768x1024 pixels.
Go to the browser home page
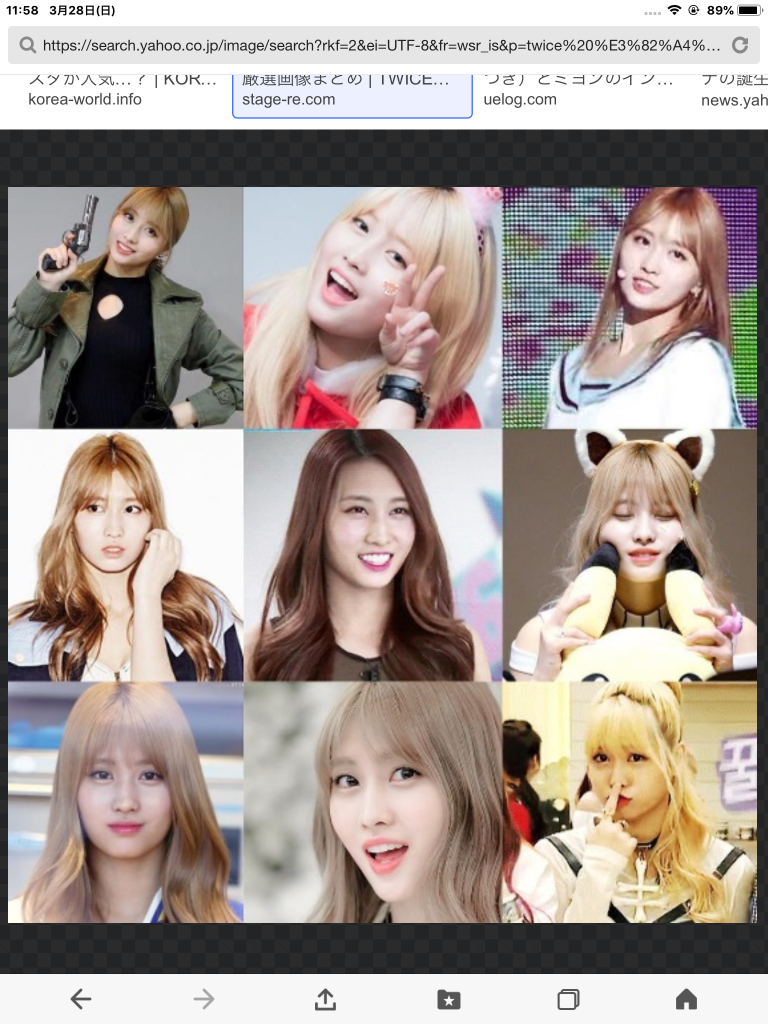686,999
